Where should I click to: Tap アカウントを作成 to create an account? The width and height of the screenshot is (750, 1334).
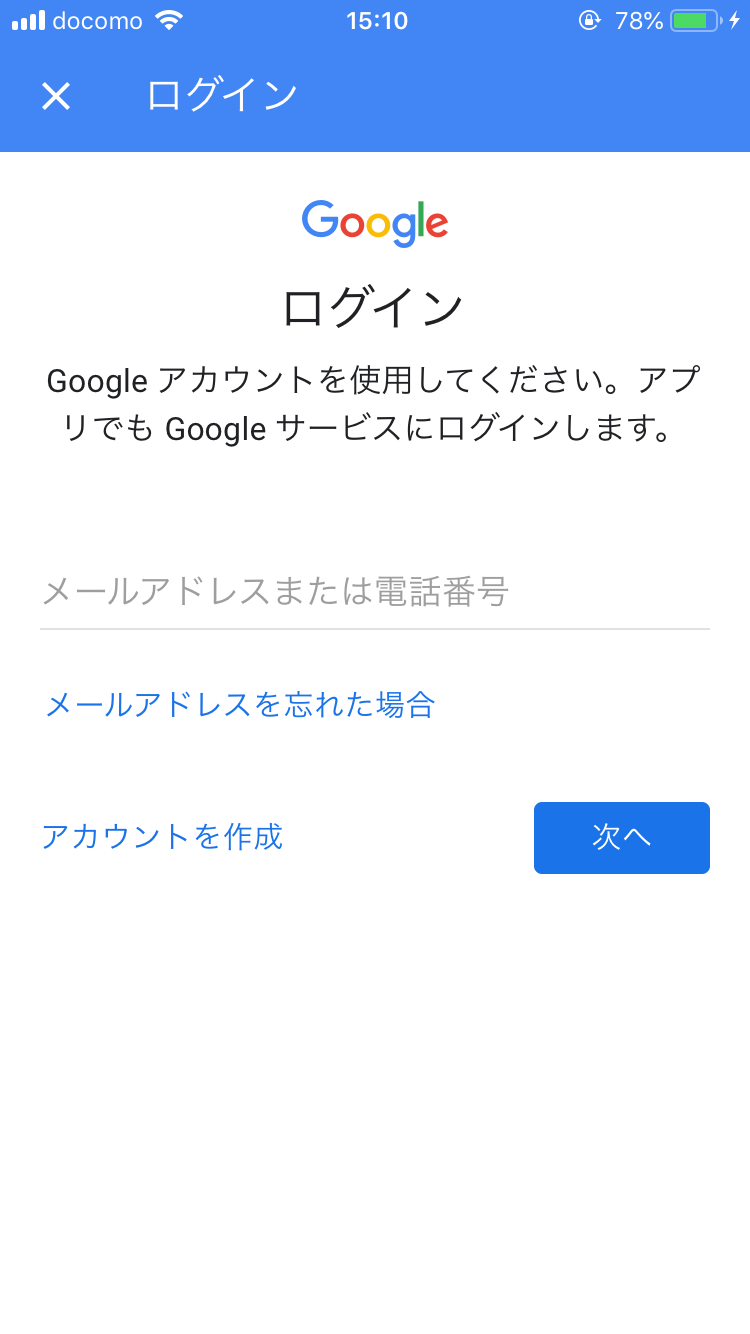(162, 837)
